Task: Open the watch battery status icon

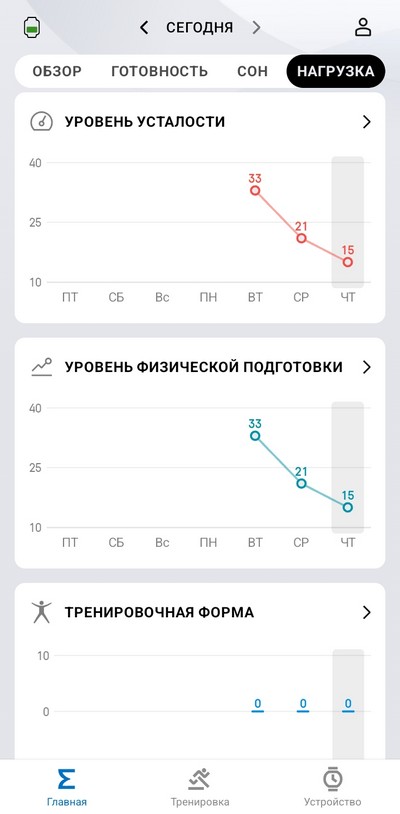Action: point(32,28)
